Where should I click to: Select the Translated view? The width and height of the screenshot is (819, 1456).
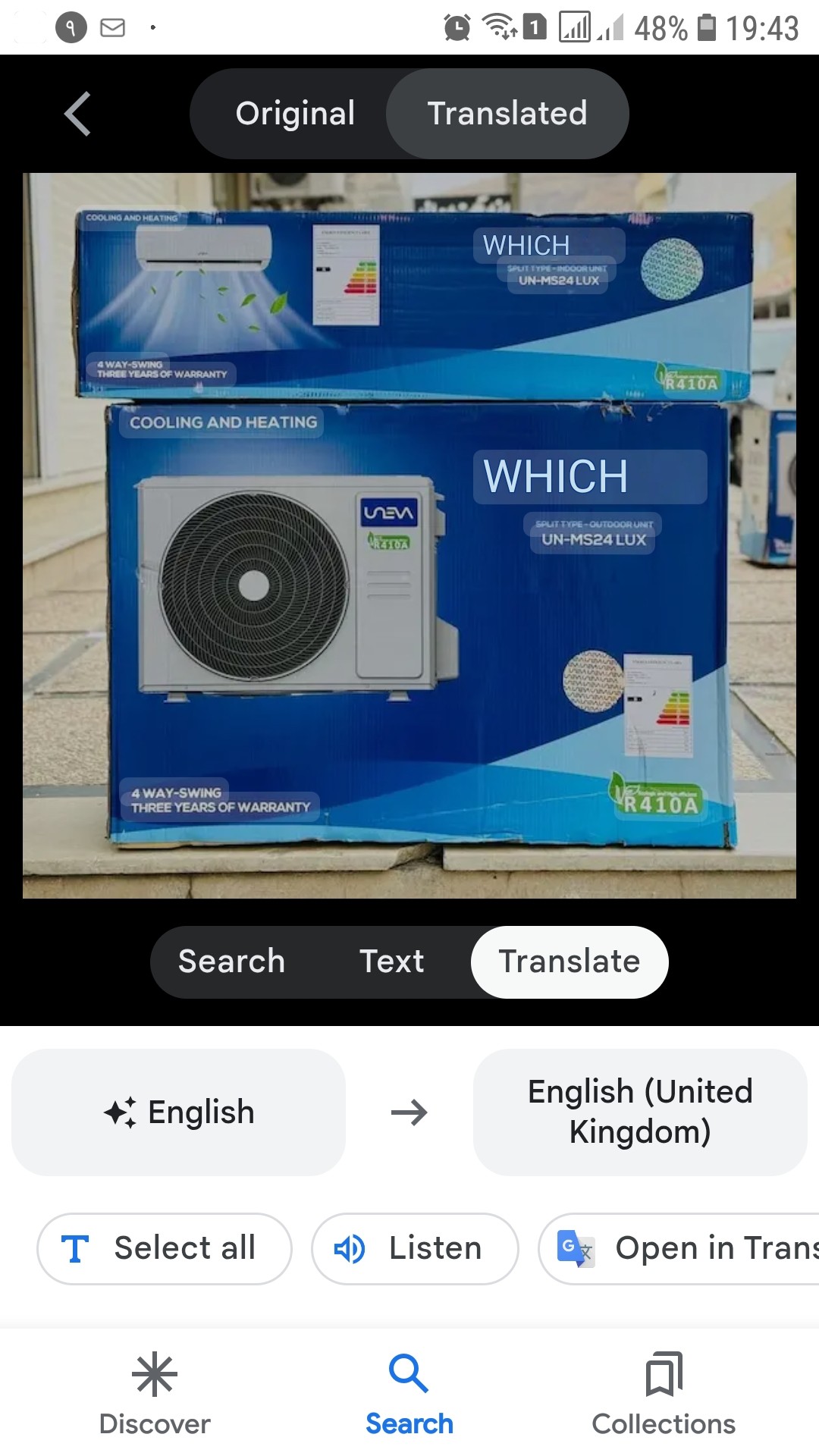click(507, 114)
